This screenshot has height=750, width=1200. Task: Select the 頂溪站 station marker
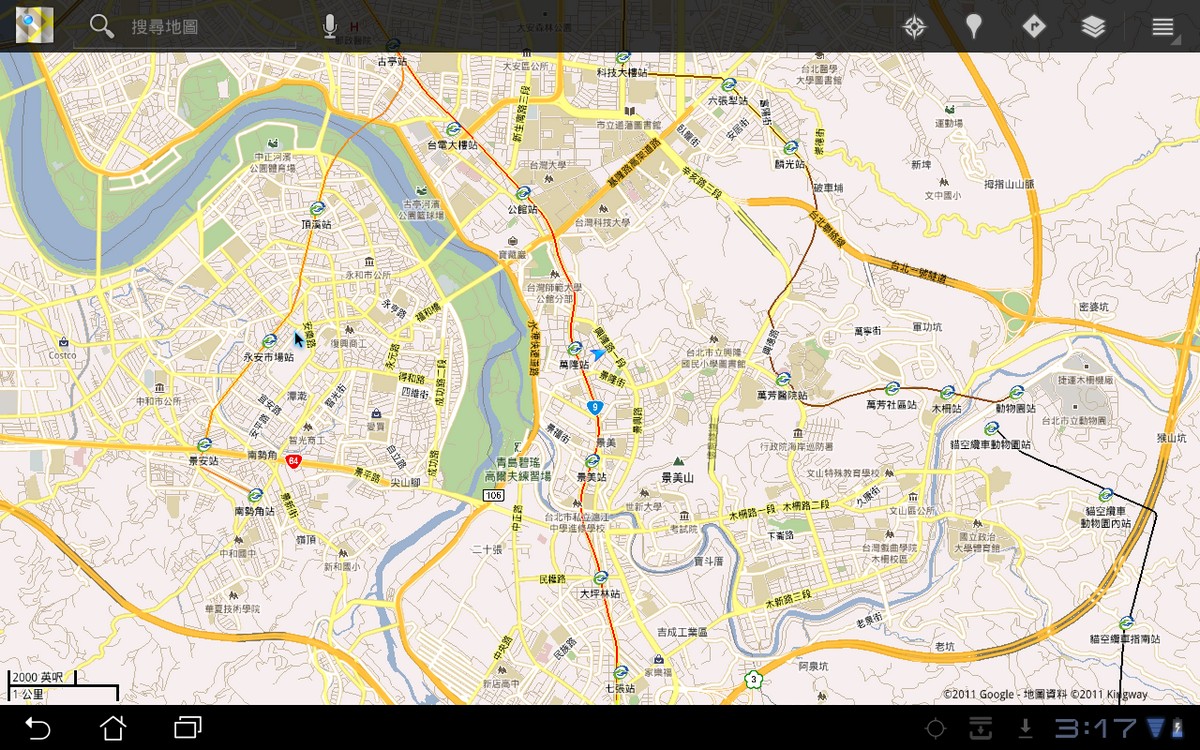click(x=317, y=209)
